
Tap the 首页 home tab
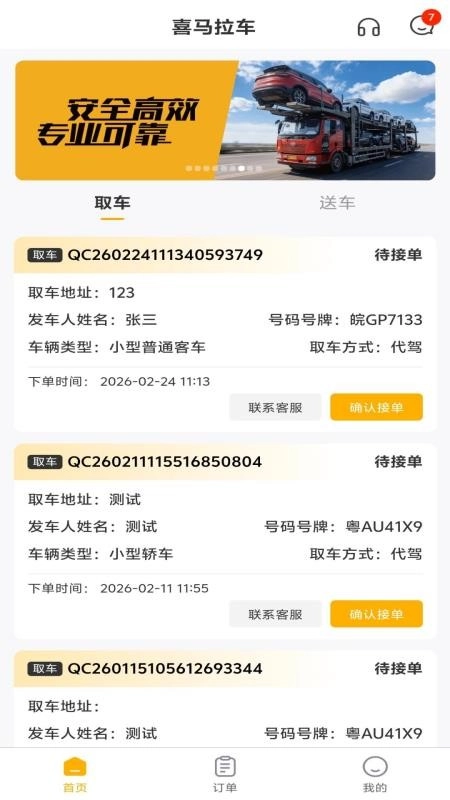coord(75,774)
